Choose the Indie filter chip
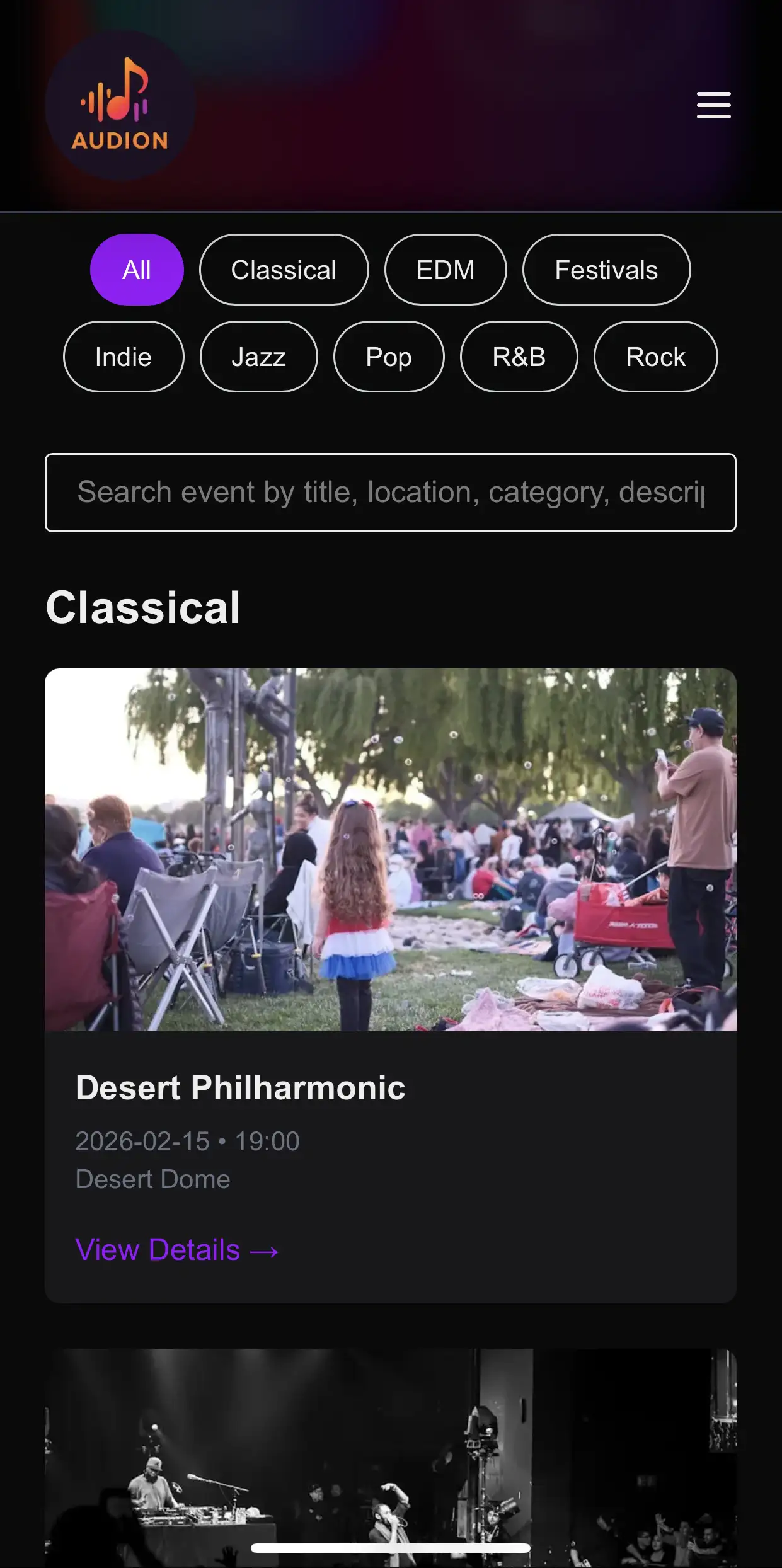The height and width of the screenshot is (1568, 782). click(124, 357)
